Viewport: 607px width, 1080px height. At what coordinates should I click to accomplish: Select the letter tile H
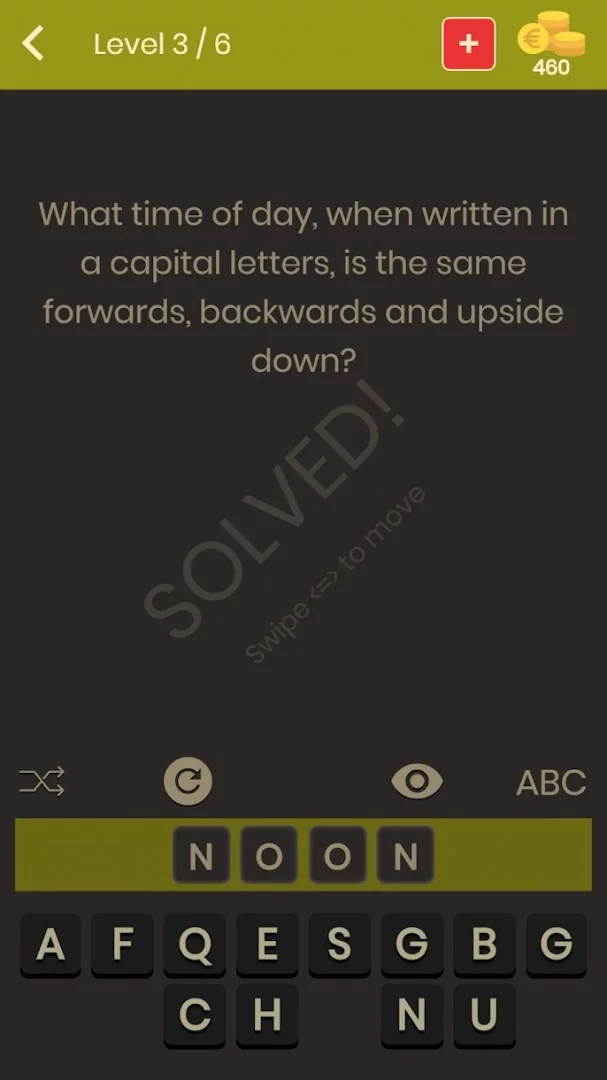point(267,1015)
